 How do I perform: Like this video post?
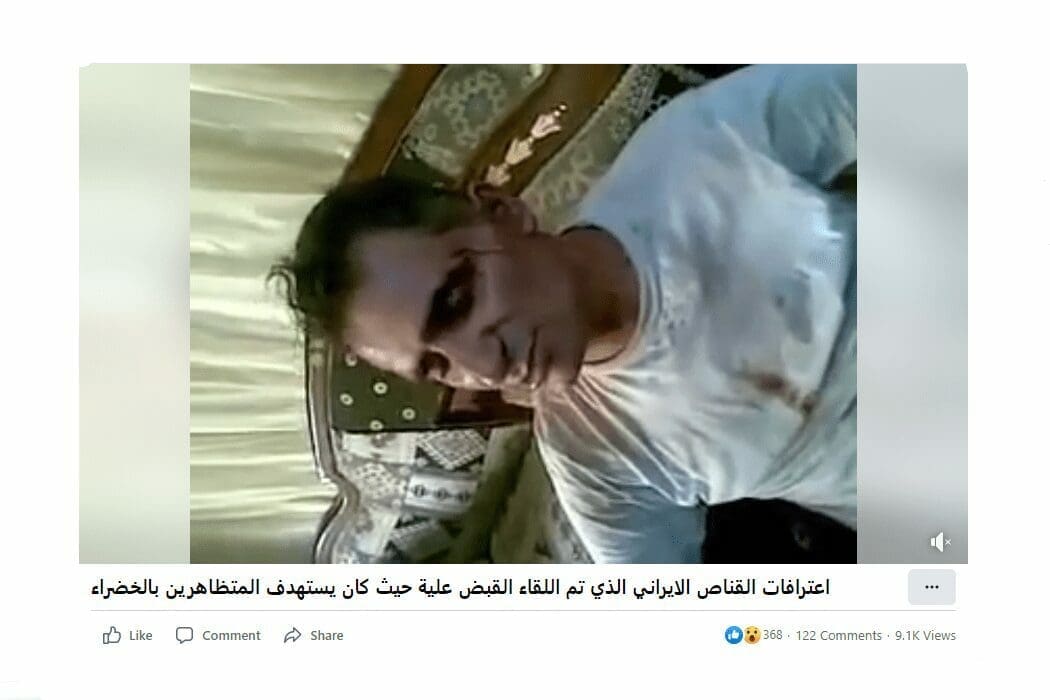point(128,635)
